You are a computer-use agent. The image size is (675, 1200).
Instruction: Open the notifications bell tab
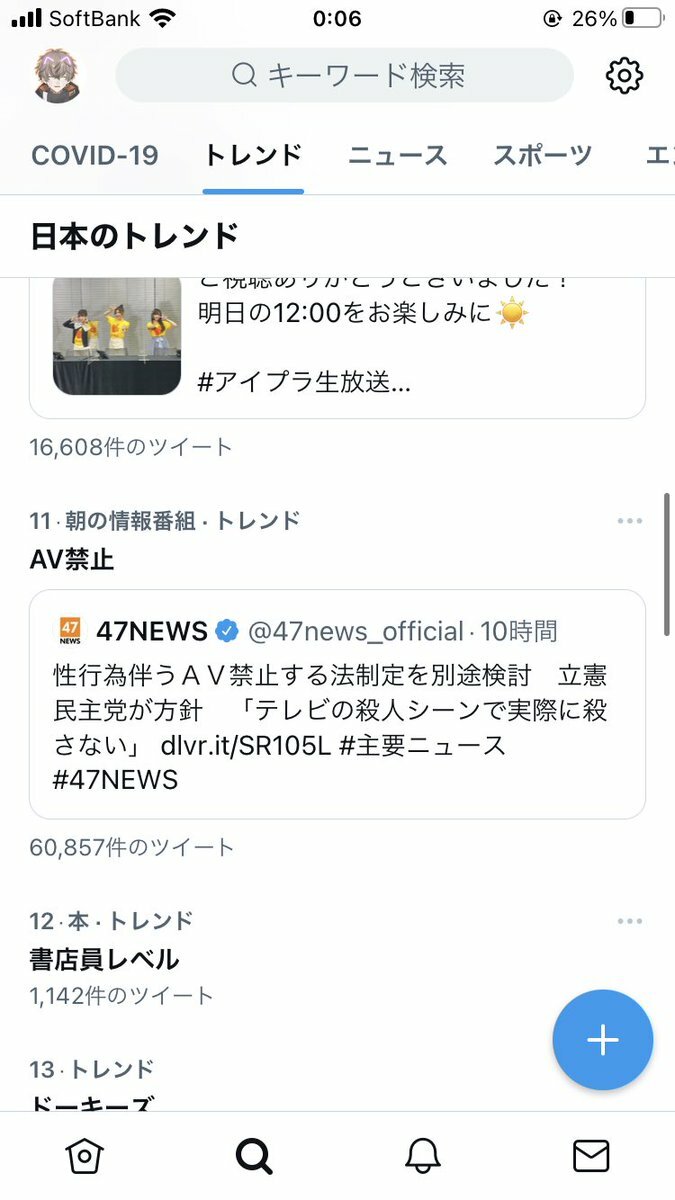coord(423,1156)
